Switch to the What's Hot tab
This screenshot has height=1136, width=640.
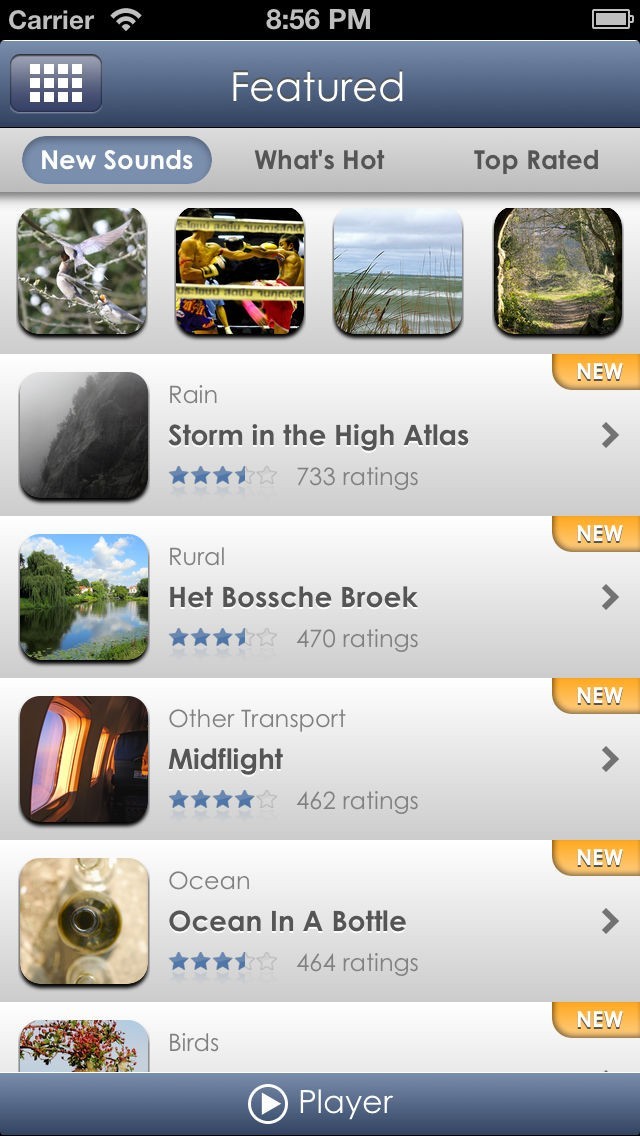(320, 160)
